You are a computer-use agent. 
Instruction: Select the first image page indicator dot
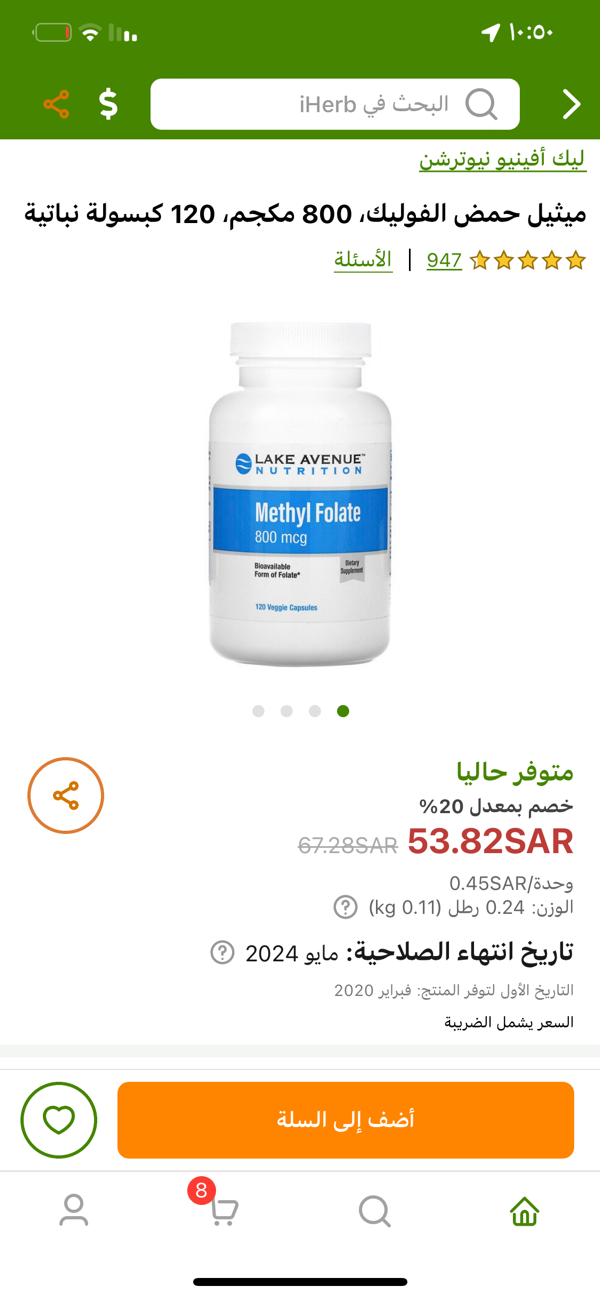[x=259, y=711]
